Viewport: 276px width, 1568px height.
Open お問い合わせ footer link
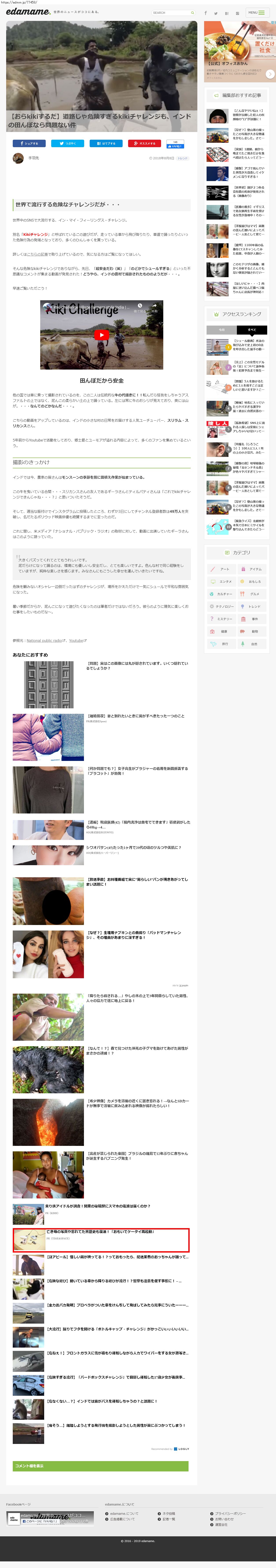[x=224, y=1519]
